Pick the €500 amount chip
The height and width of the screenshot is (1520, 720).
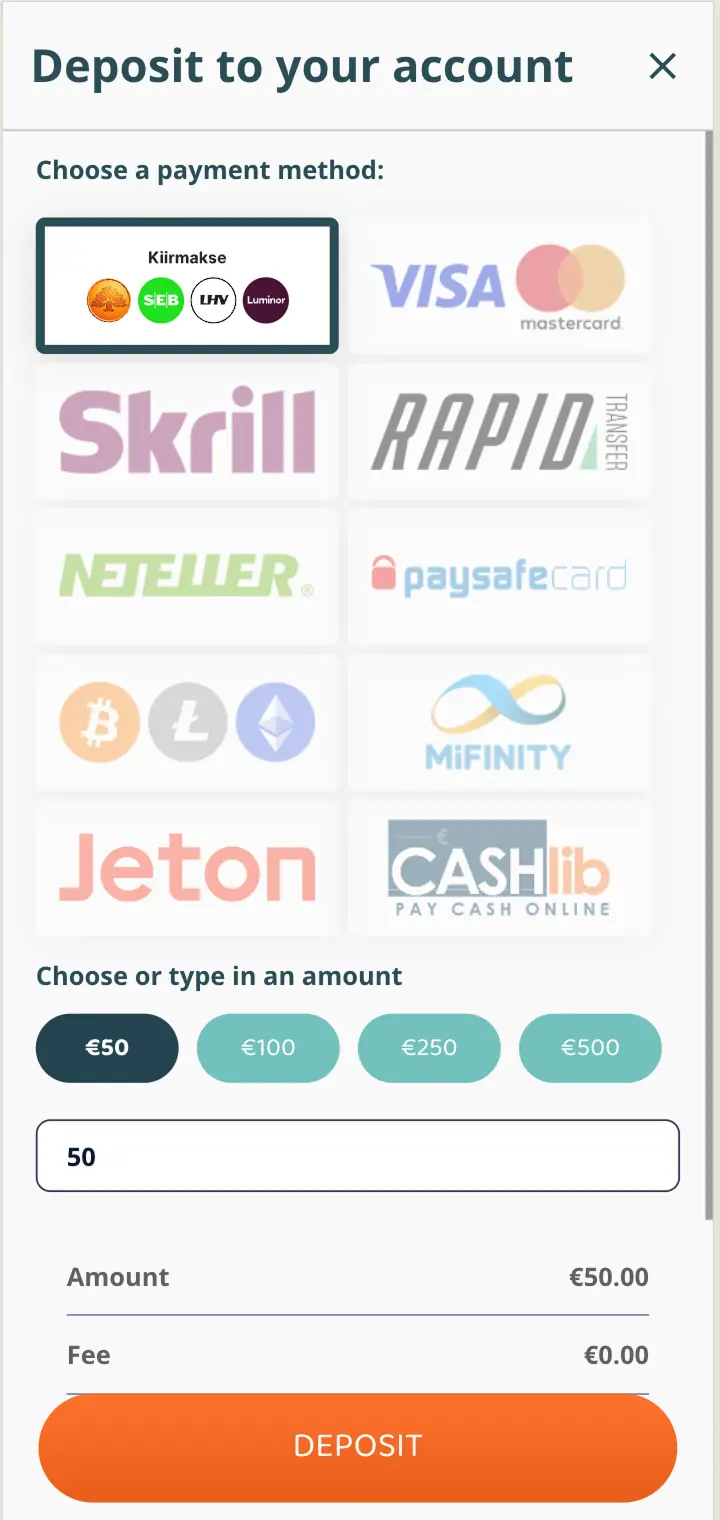pyautogui.click(x=590, y=1048)
